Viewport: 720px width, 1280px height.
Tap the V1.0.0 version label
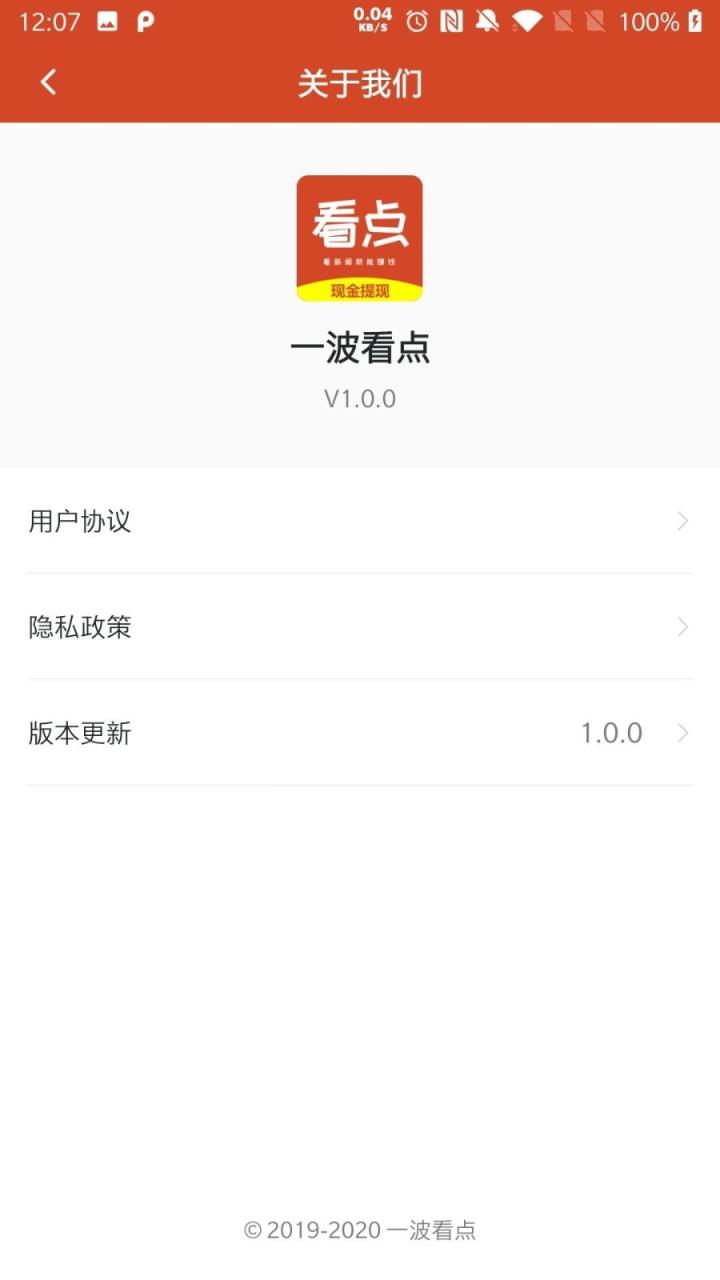(360, 398)
